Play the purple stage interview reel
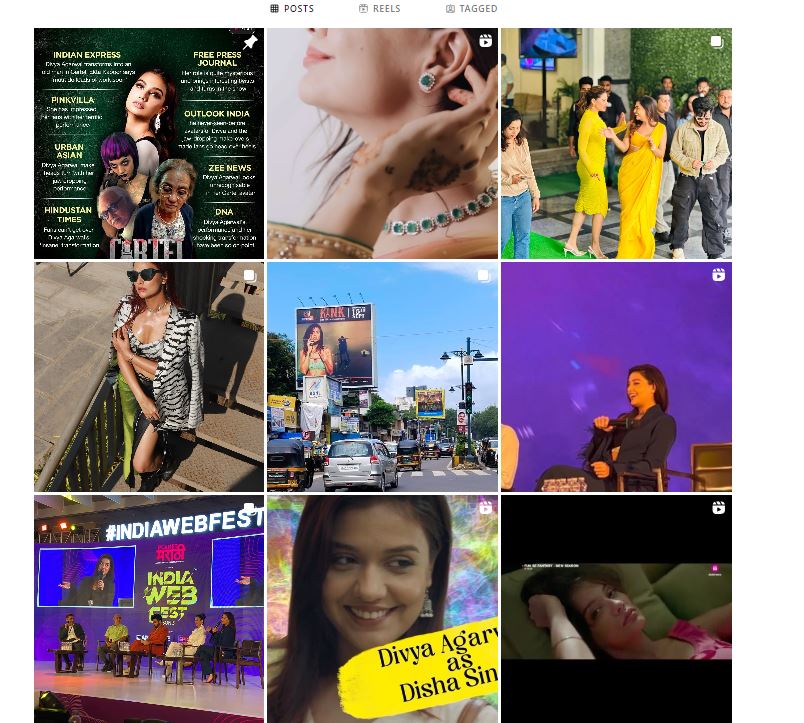 point(616,377)
